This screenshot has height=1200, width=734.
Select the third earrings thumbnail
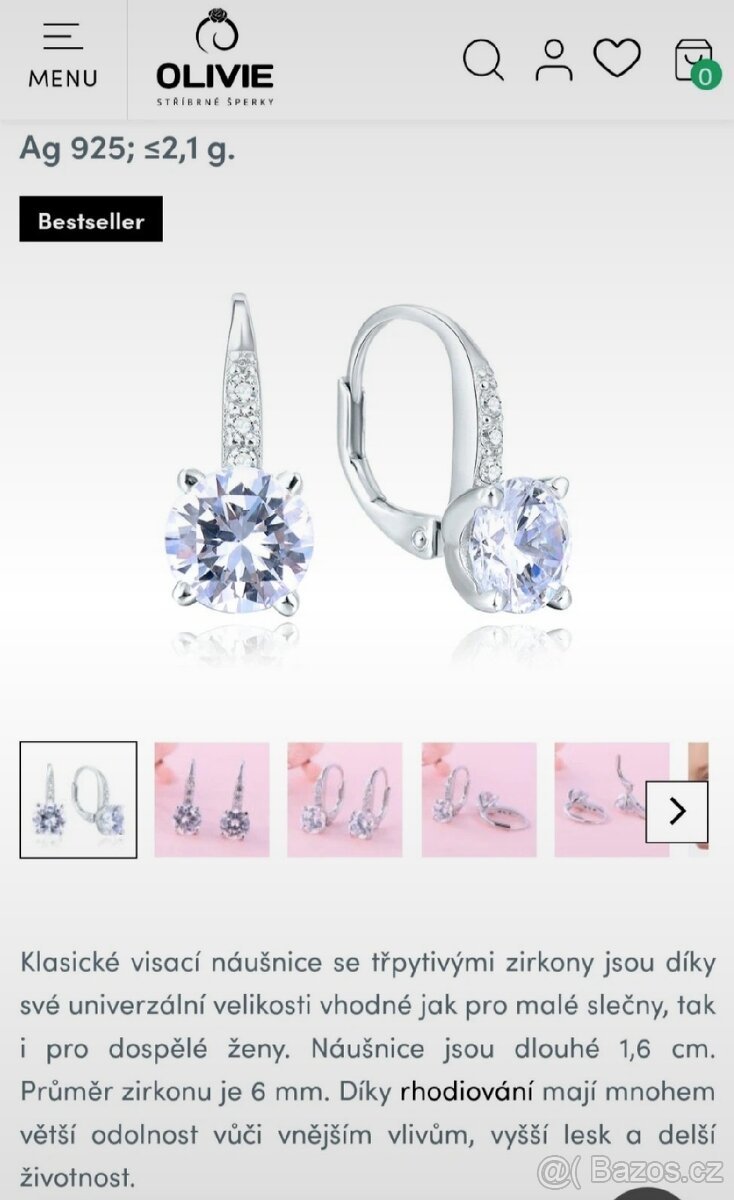click(345, 799)
